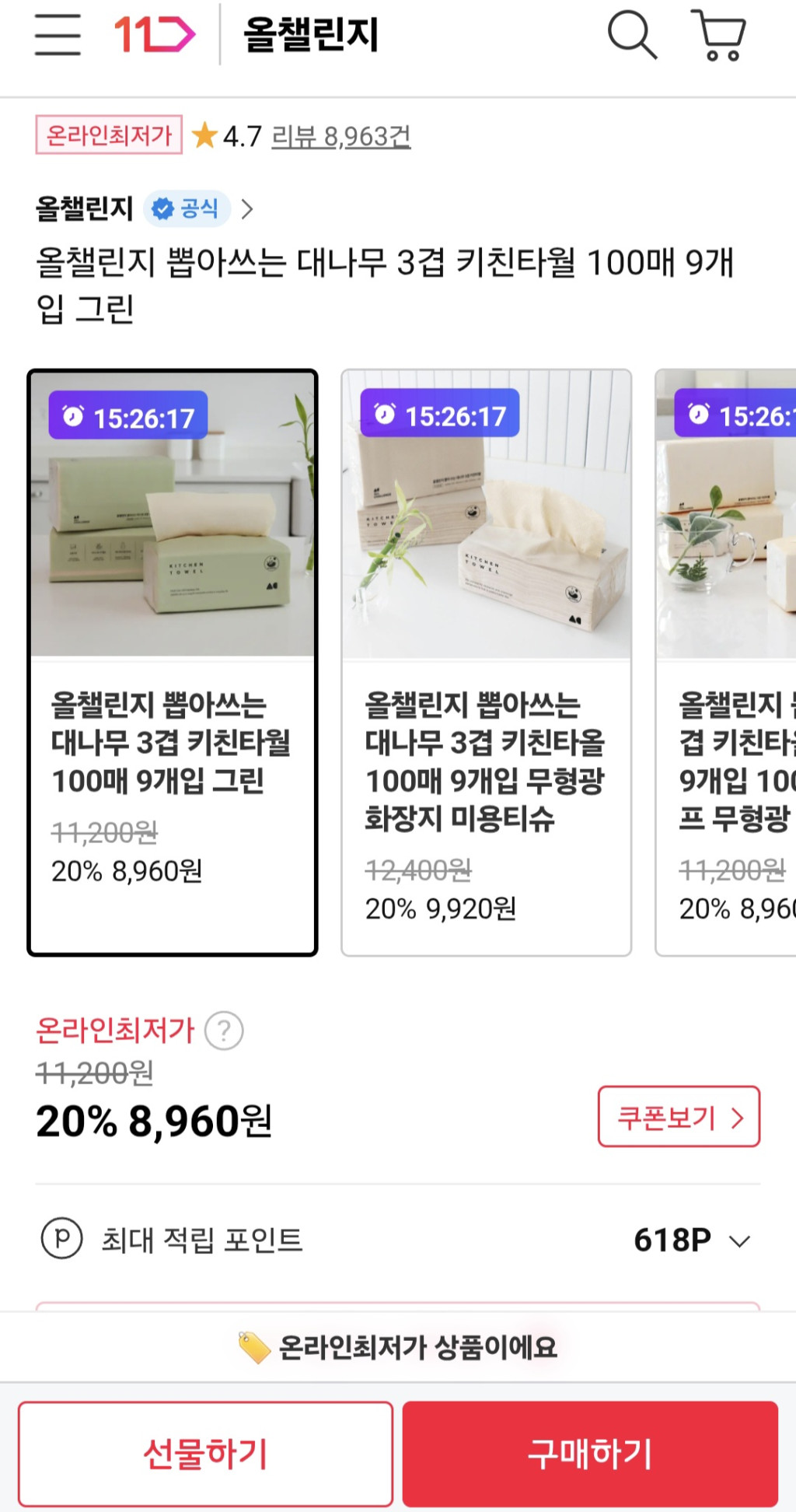
Task: Go to 11st home via logo
Action: pos(155,35)
